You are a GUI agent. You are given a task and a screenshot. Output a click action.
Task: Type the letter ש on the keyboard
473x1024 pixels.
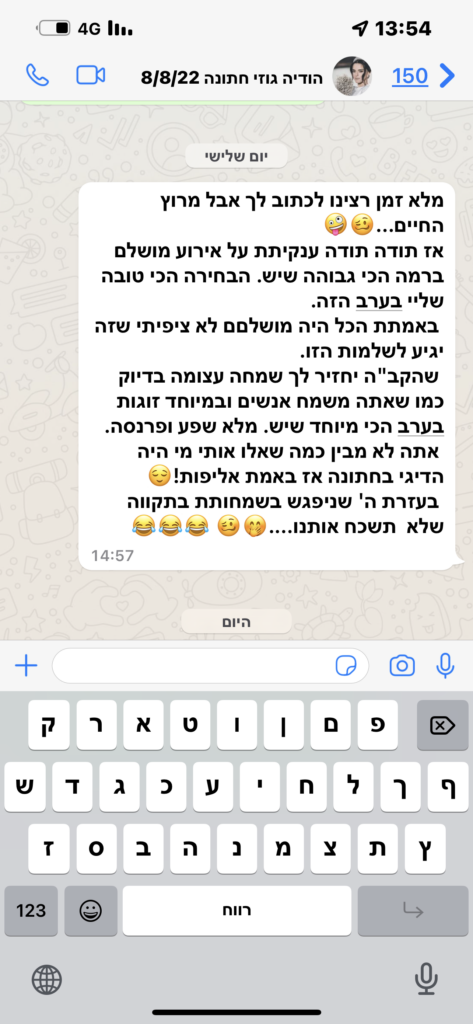point(25,786)
